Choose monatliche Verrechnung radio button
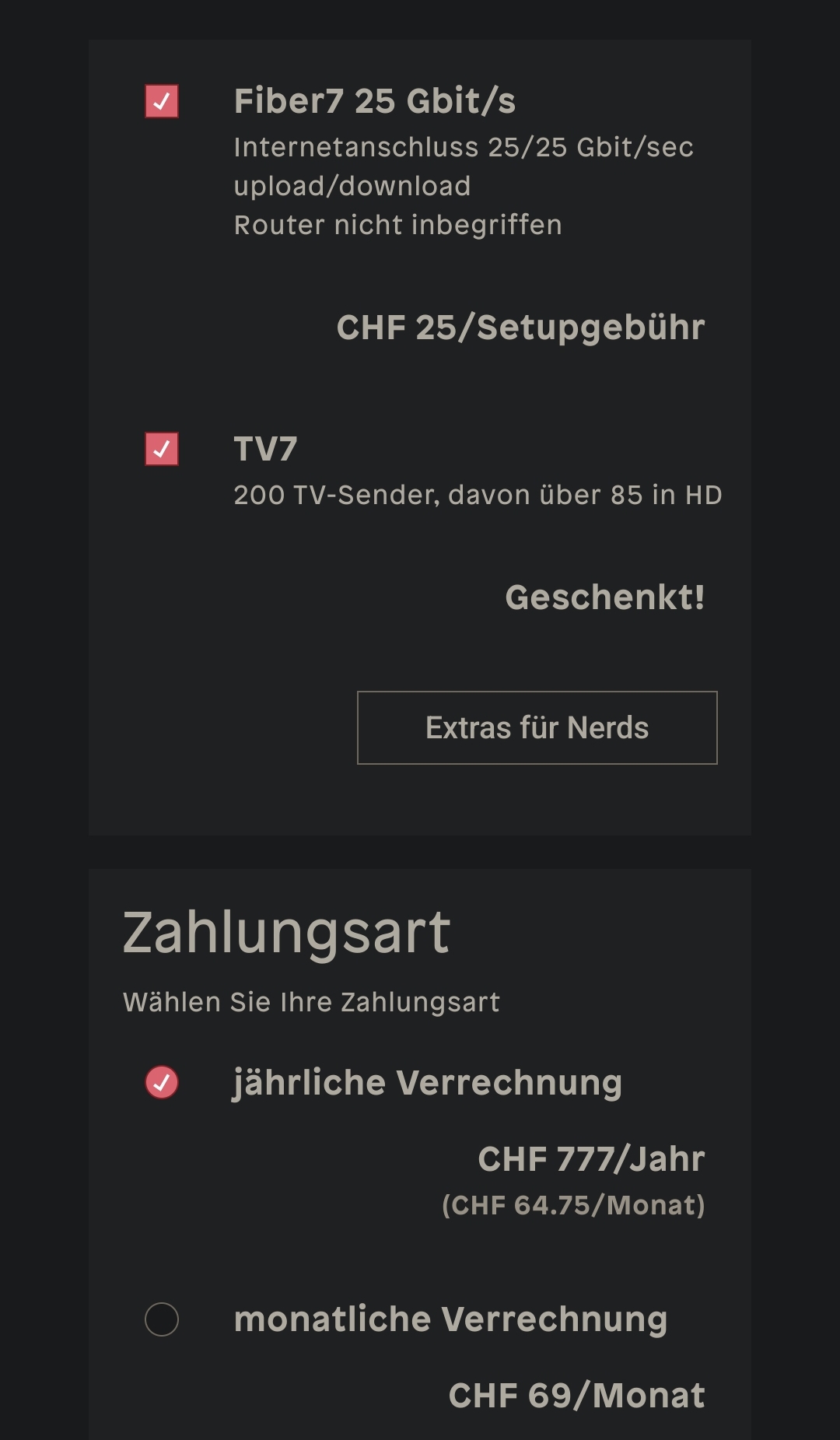 162,1319
